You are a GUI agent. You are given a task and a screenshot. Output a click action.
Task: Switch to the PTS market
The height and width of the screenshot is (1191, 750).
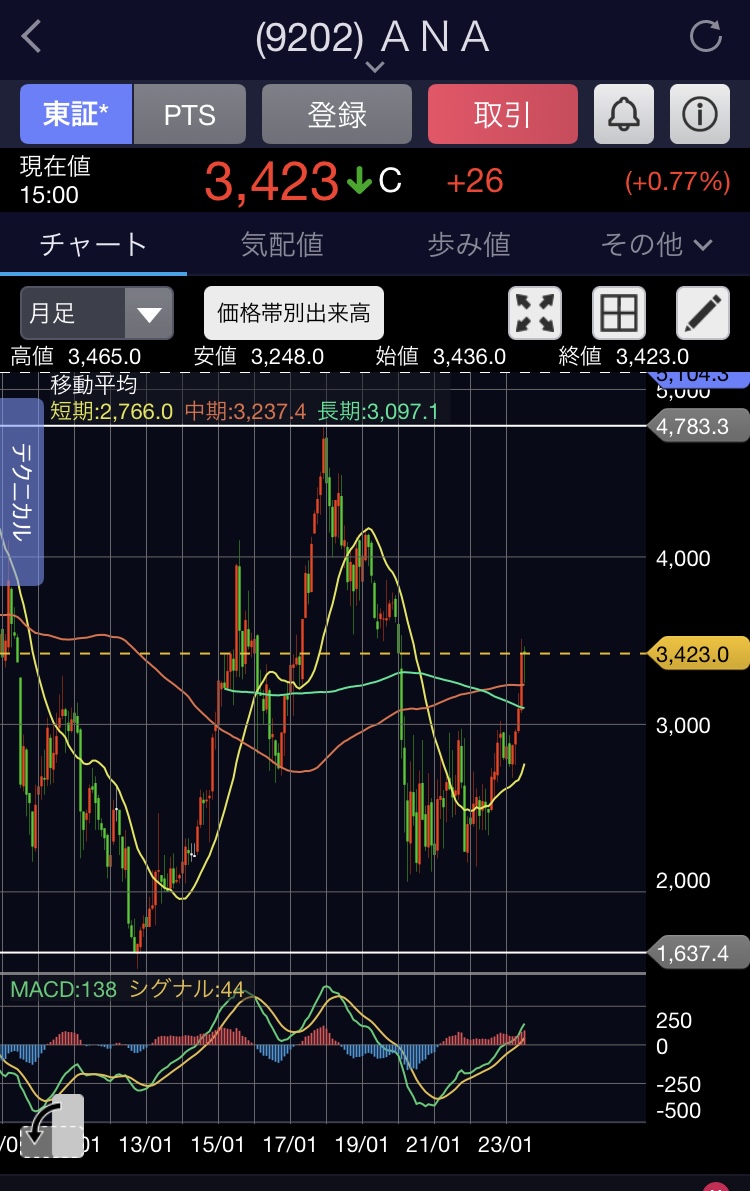[x=189, y=114]
